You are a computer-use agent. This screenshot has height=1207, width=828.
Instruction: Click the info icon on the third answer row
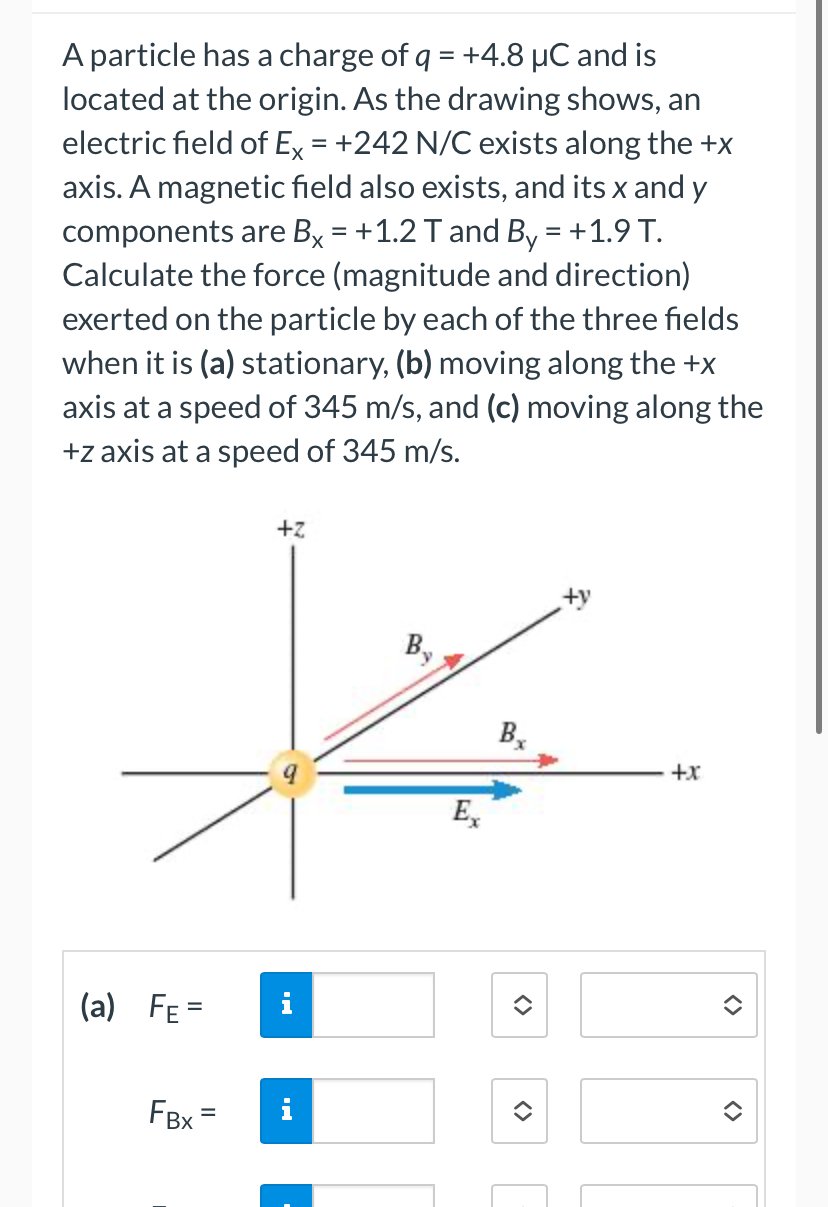tap(286, 1200)
